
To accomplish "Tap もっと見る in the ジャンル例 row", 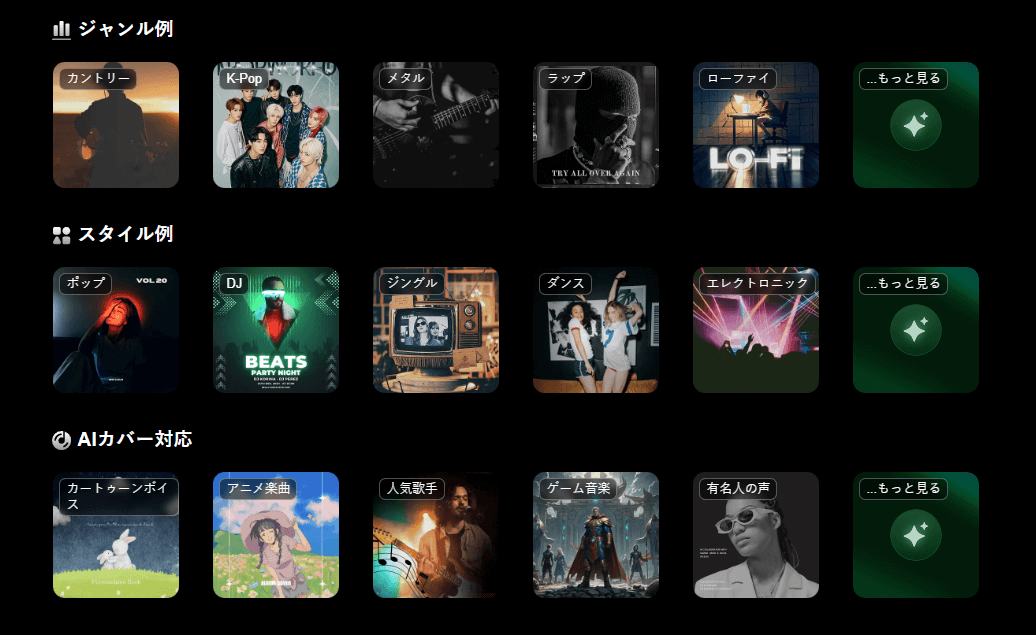I will point(916,125).
